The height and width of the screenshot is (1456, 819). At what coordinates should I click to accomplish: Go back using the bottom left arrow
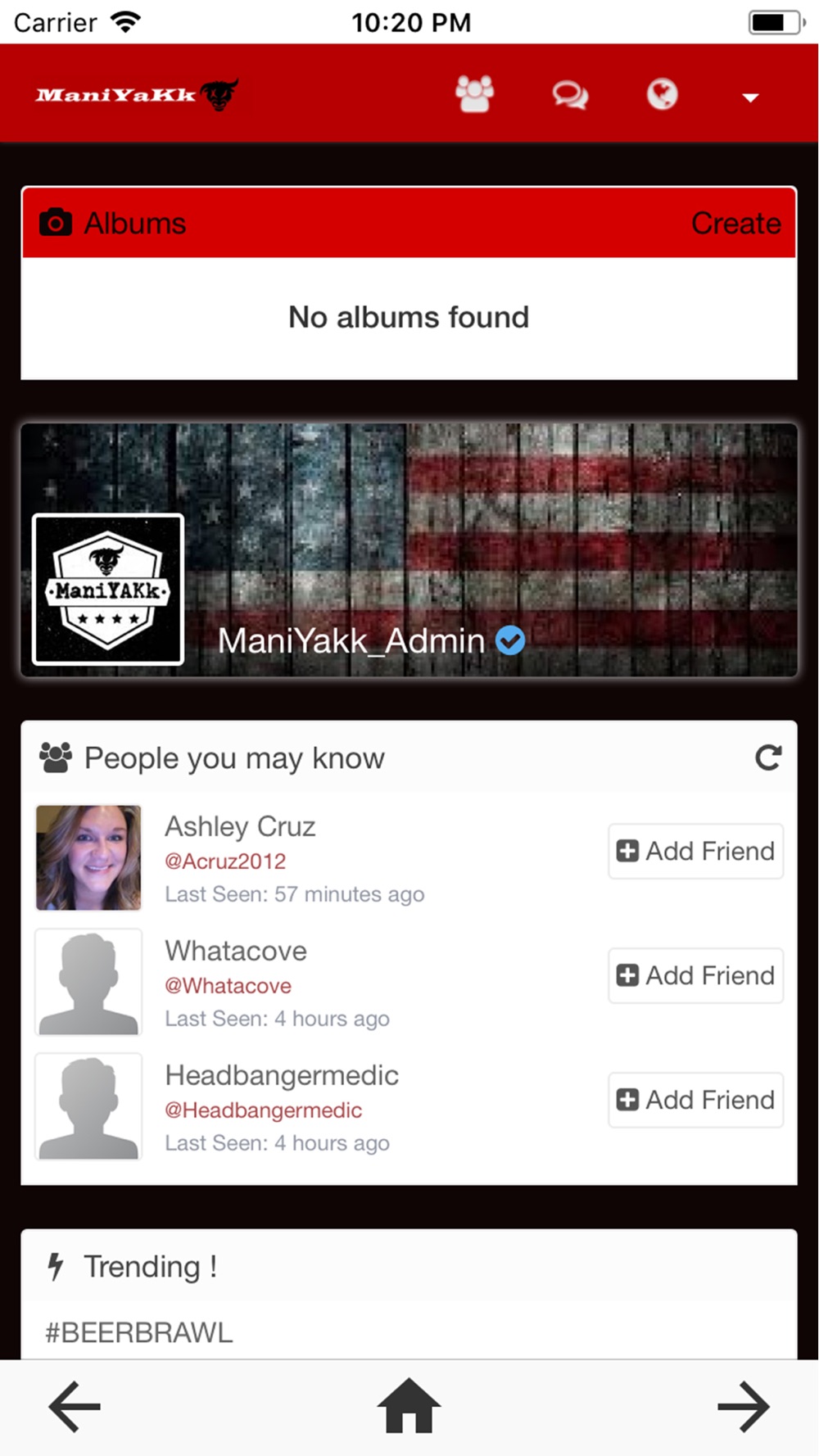point(75,1407)
